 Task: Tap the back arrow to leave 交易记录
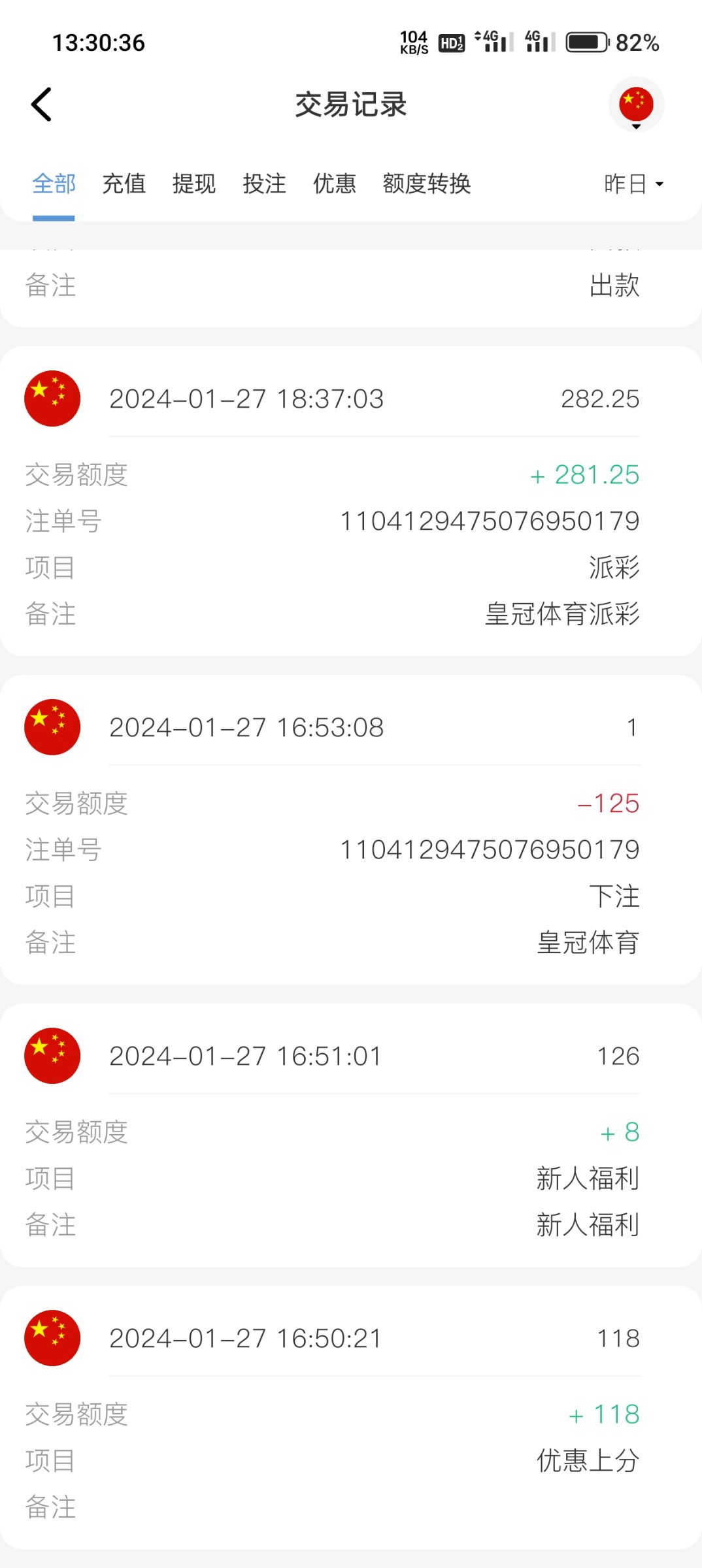tap(41, 104)
